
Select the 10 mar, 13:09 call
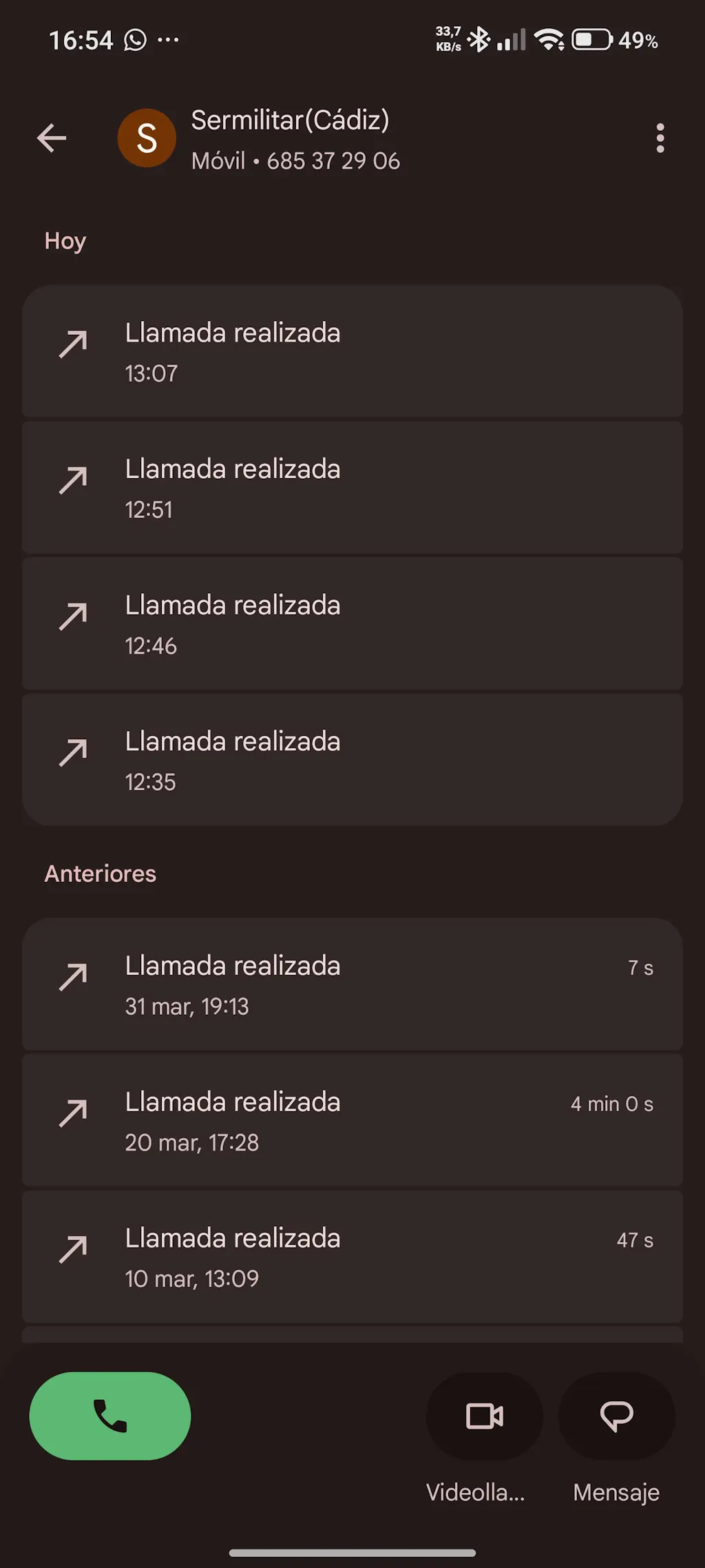coord(352,1257)
